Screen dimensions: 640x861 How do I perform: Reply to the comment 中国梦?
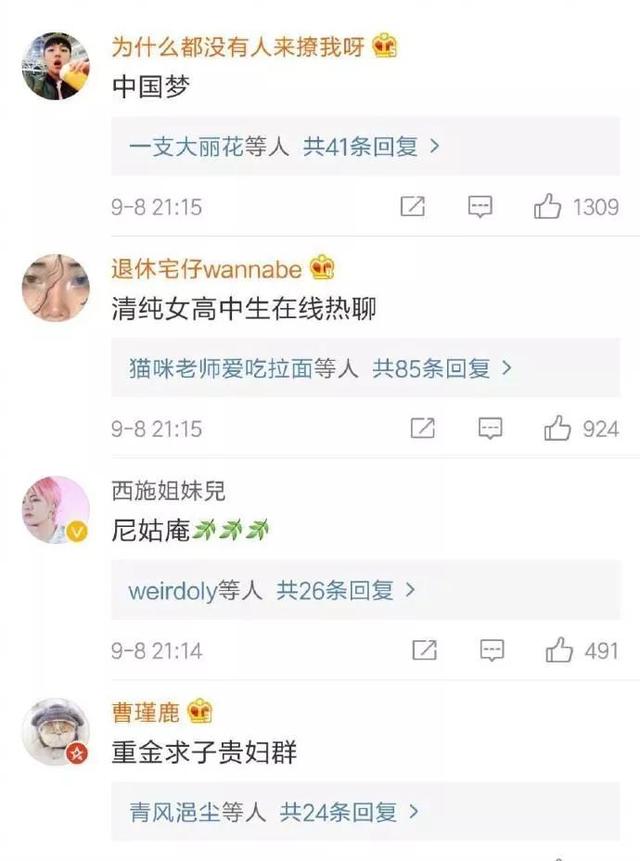[481, 207]
